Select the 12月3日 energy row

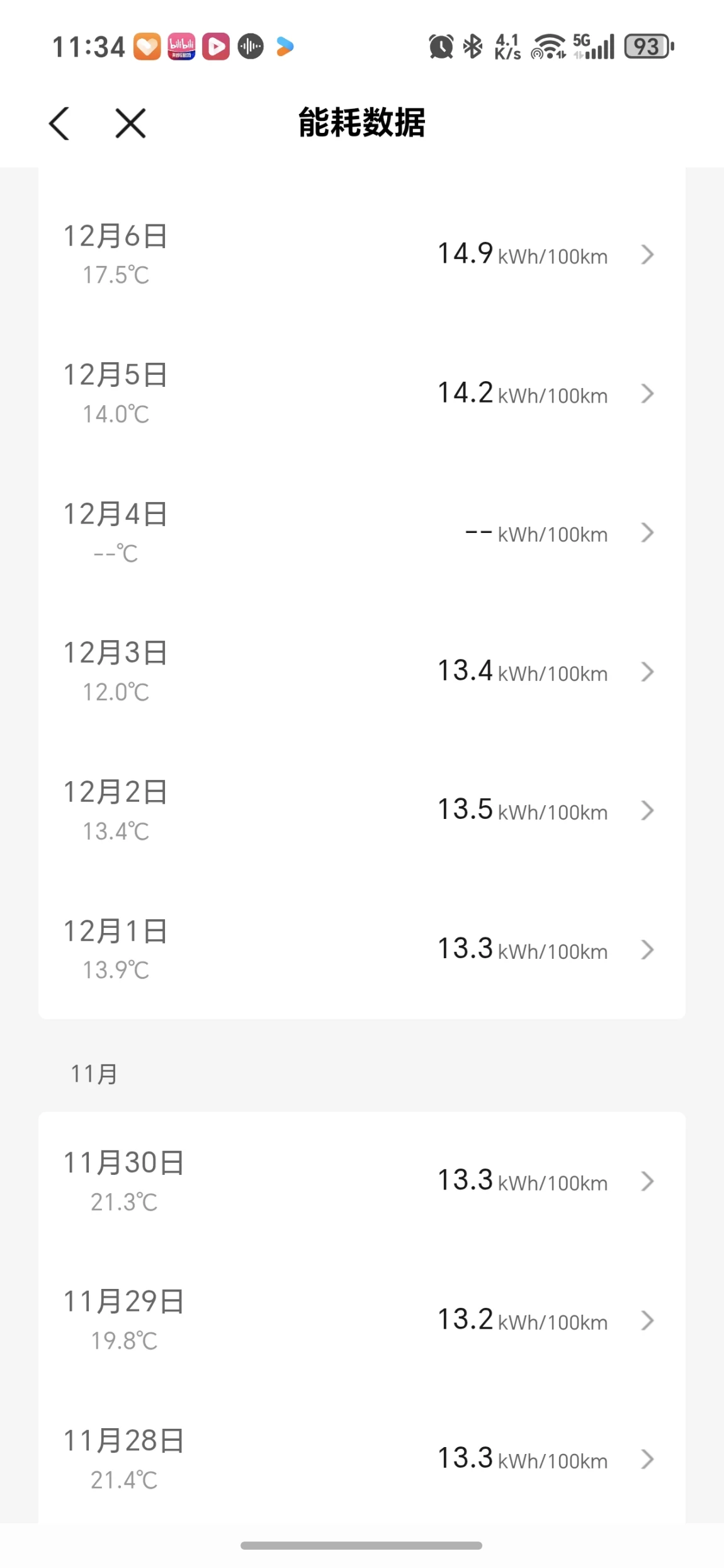tap(361, 672)
